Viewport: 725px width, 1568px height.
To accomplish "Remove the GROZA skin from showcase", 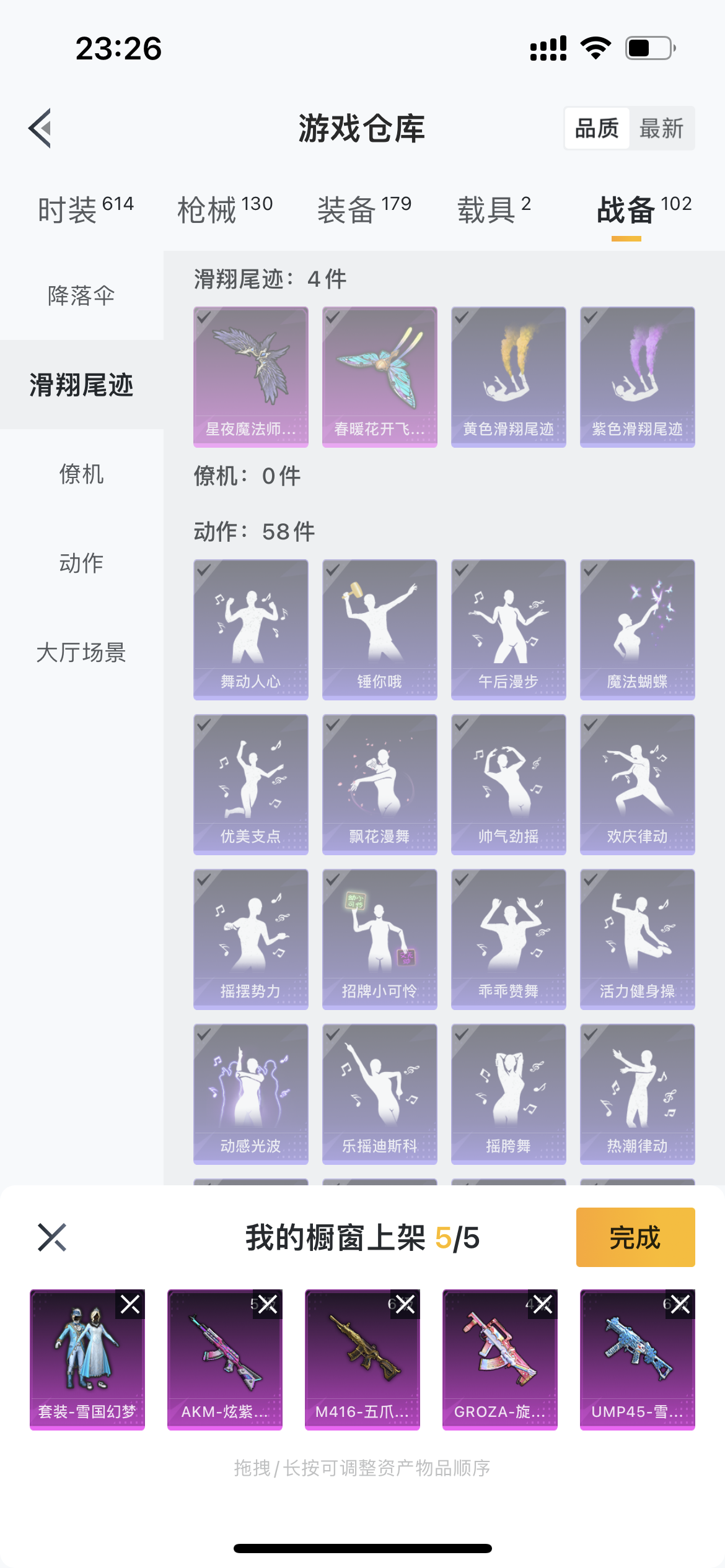I will [543, 1305].
